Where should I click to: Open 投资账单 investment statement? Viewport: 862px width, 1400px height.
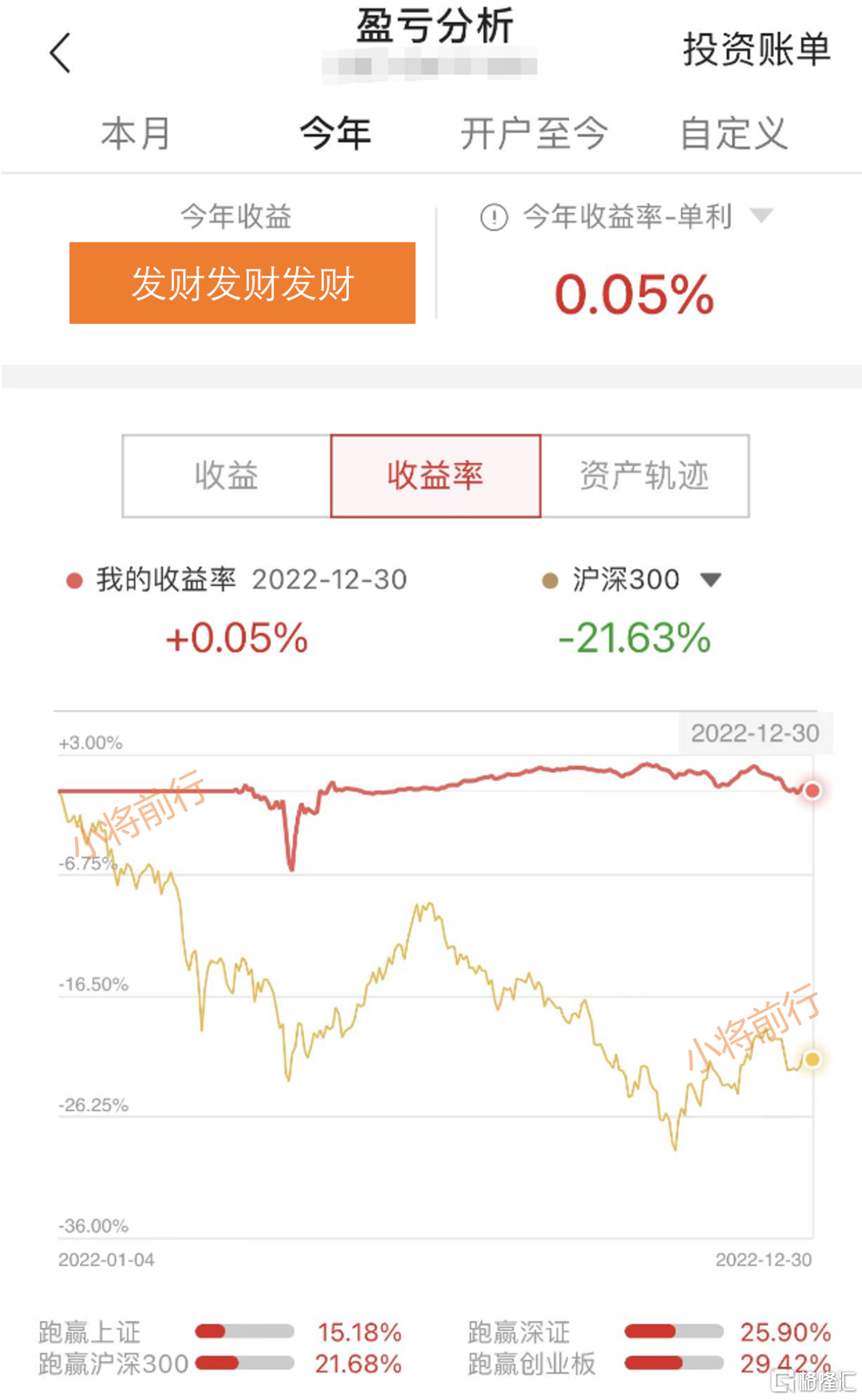click(x=756, y=50)
